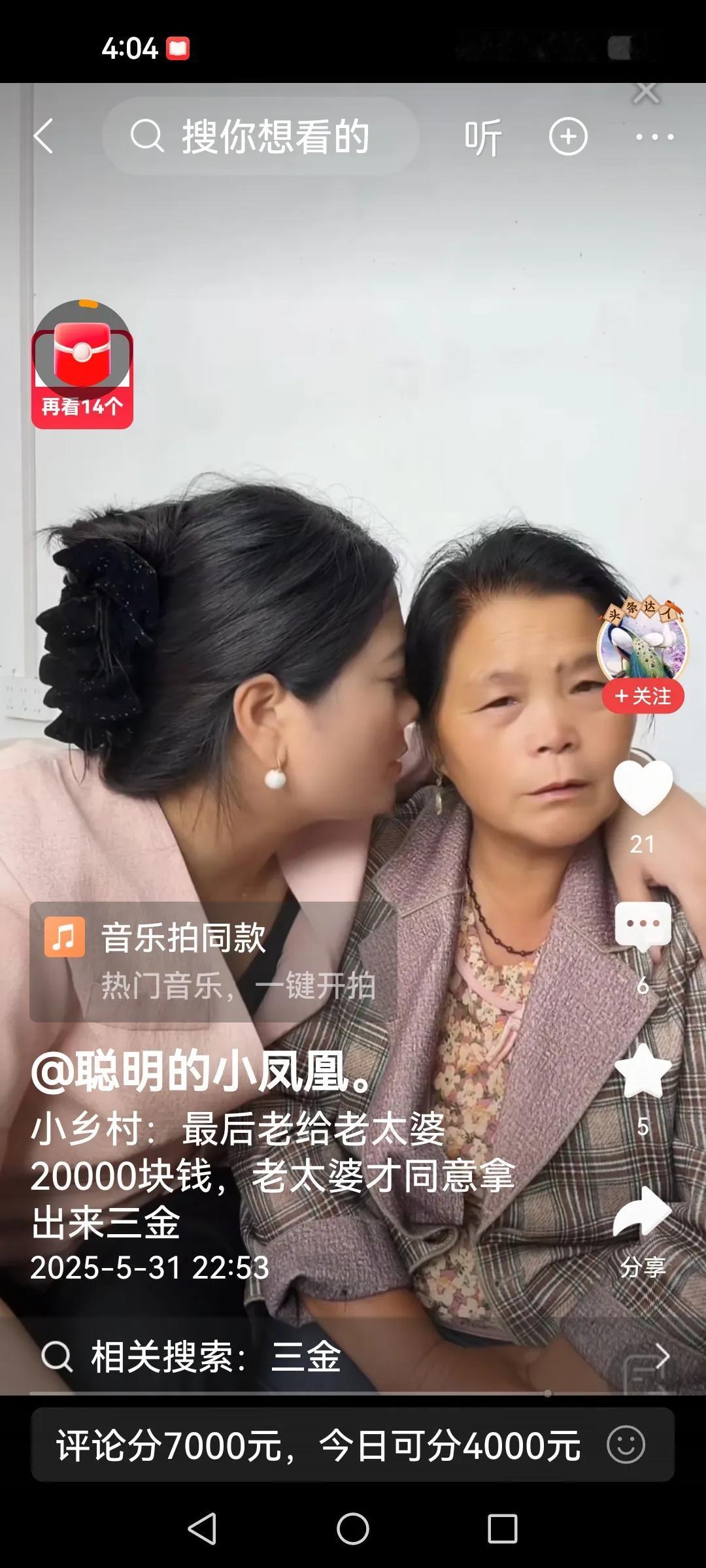Open the red envelope 再看14个 reward
706x1568 pixels.
coord(82,366)
